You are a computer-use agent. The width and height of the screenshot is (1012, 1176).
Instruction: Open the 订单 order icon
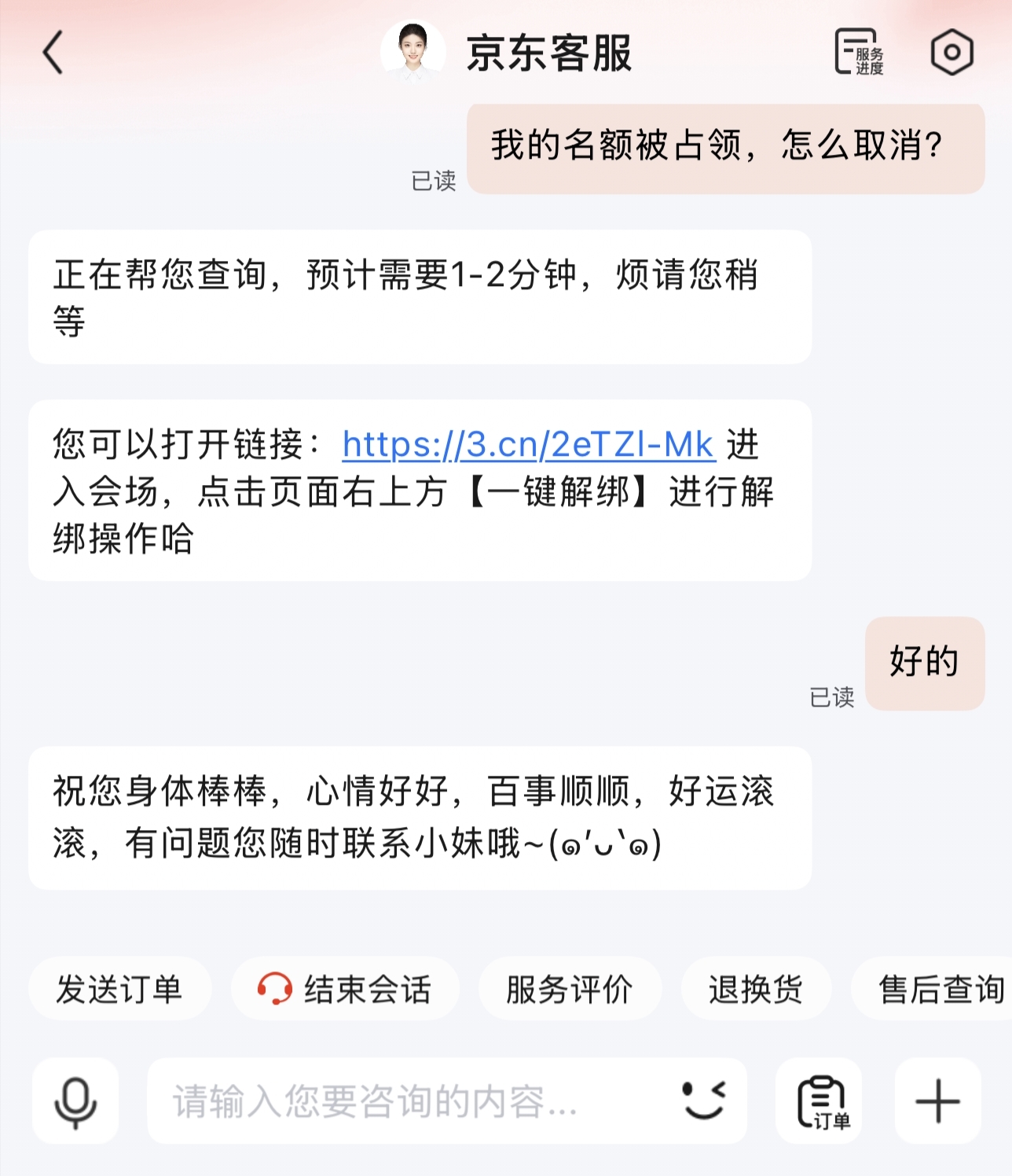point(819,1101)
